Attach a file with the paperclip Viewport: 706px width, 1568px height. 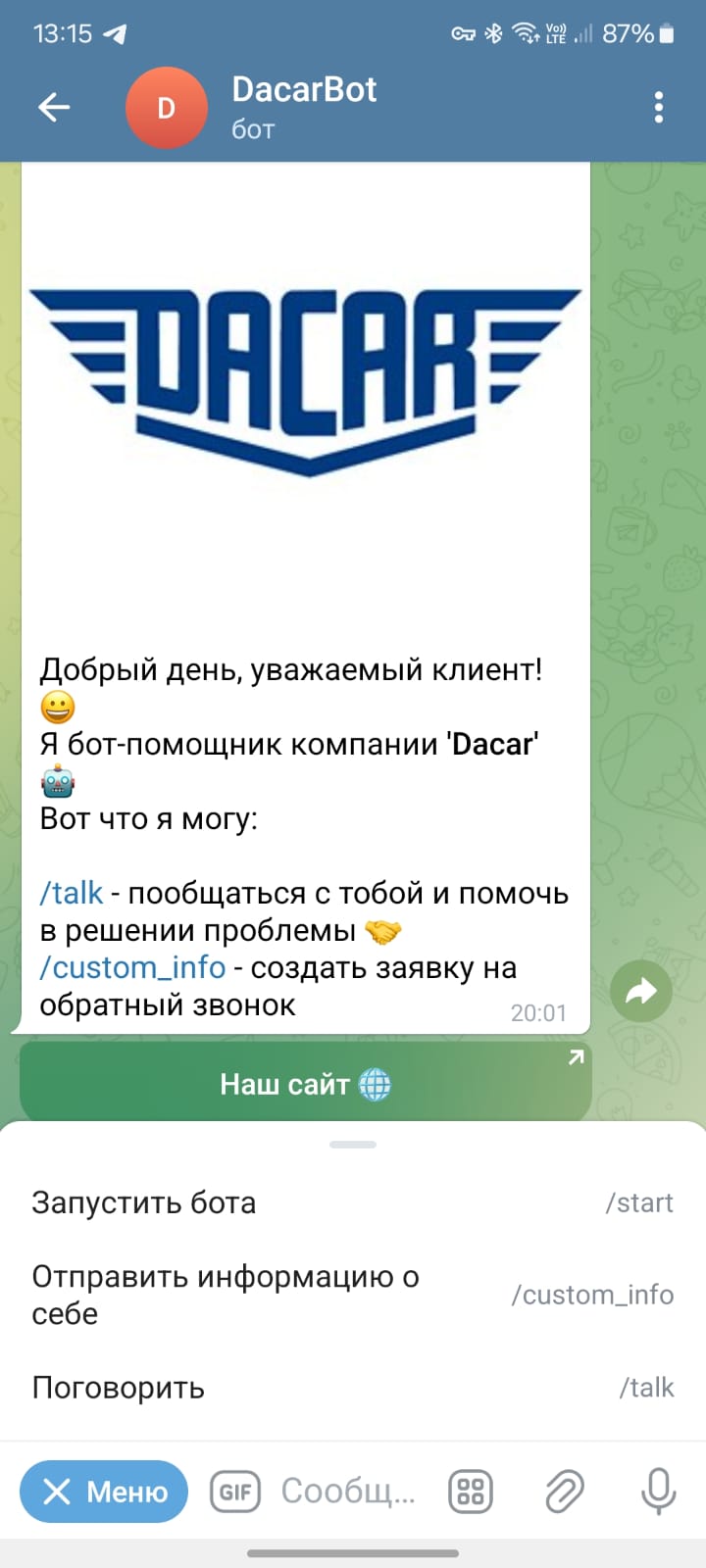pyautogui.click(x=565, y=1493)
